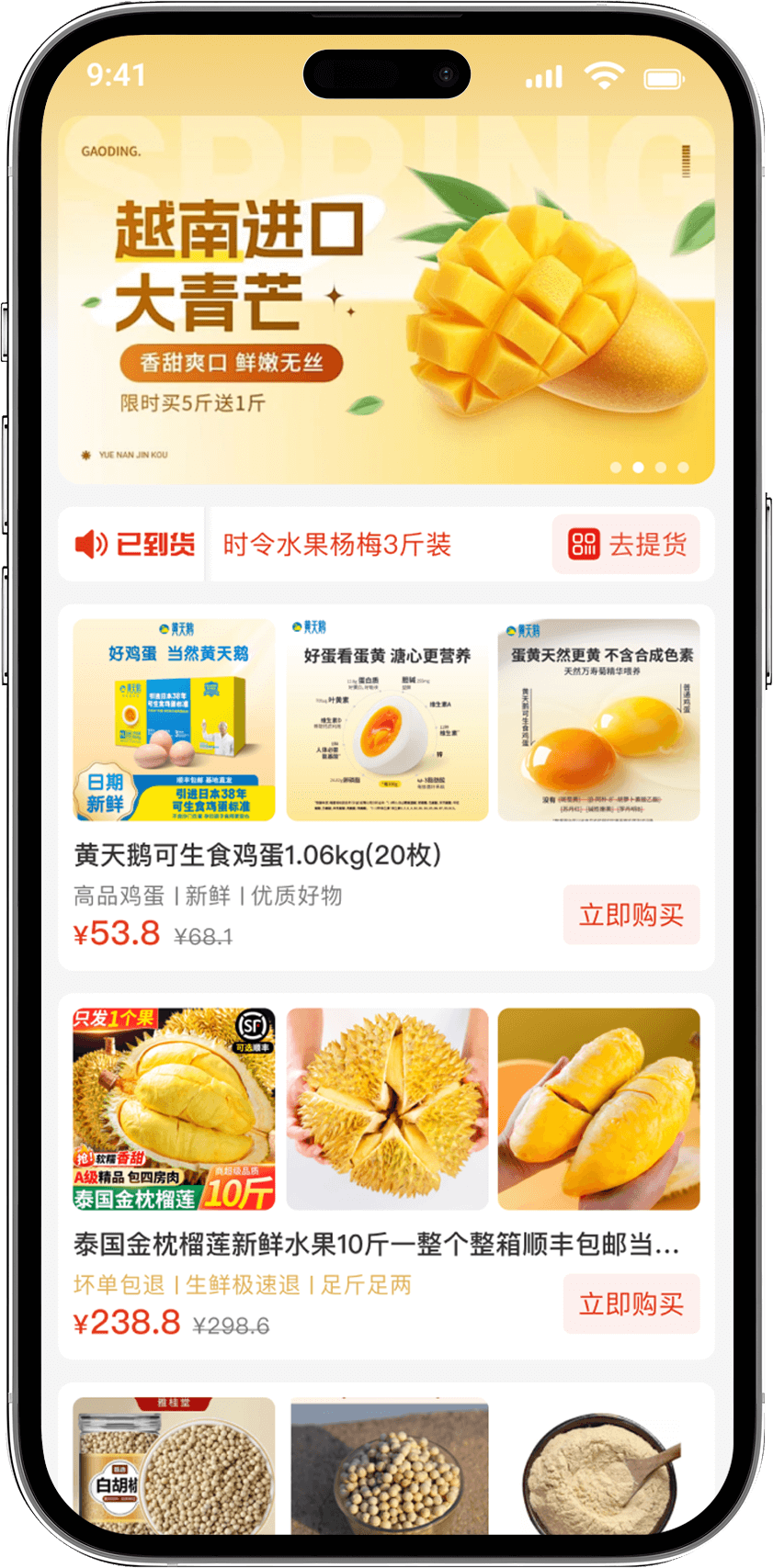This screenshot has height=1568, width=773.
Task: Open the 黄天鹅可生食鸡蛋 product card
Action: point(257,856)
